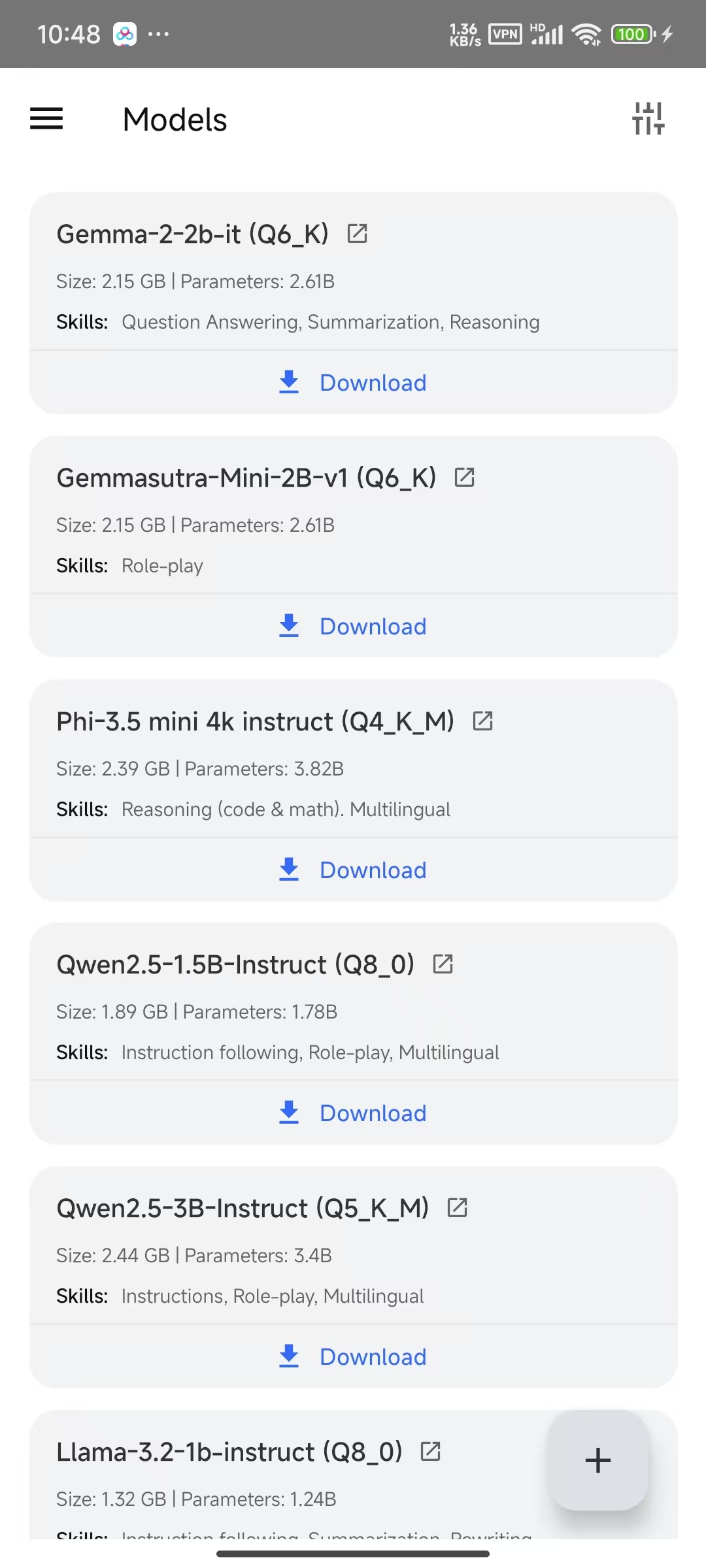Open external link for Qwen2.5-3B-Instruct
Screen dimensions: 706x1568
point(457,1207)
